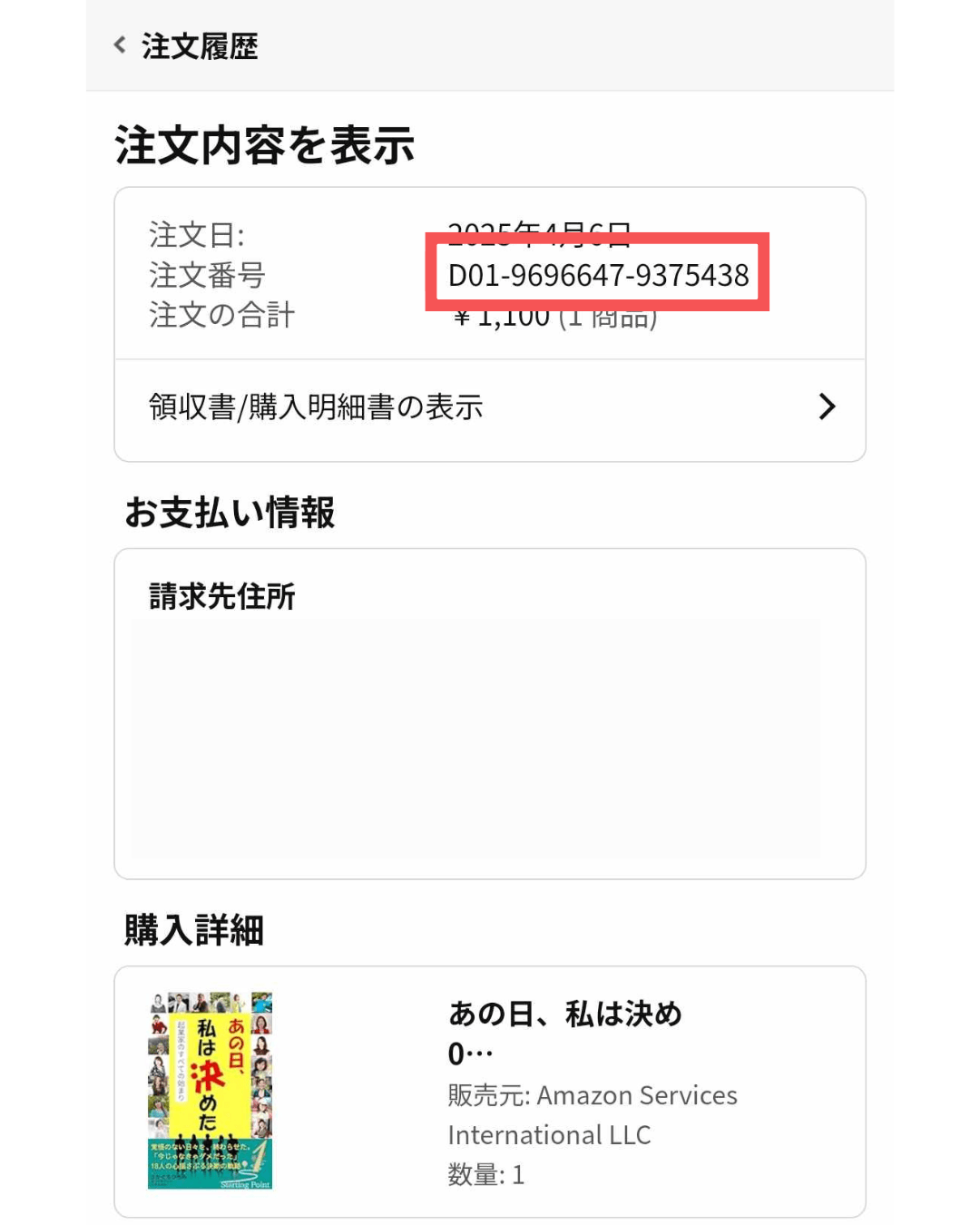This screenshot has height=1225, width=980.
Task: Open 領収書/購入明細書の表示 row
Action: click(490, 407)
